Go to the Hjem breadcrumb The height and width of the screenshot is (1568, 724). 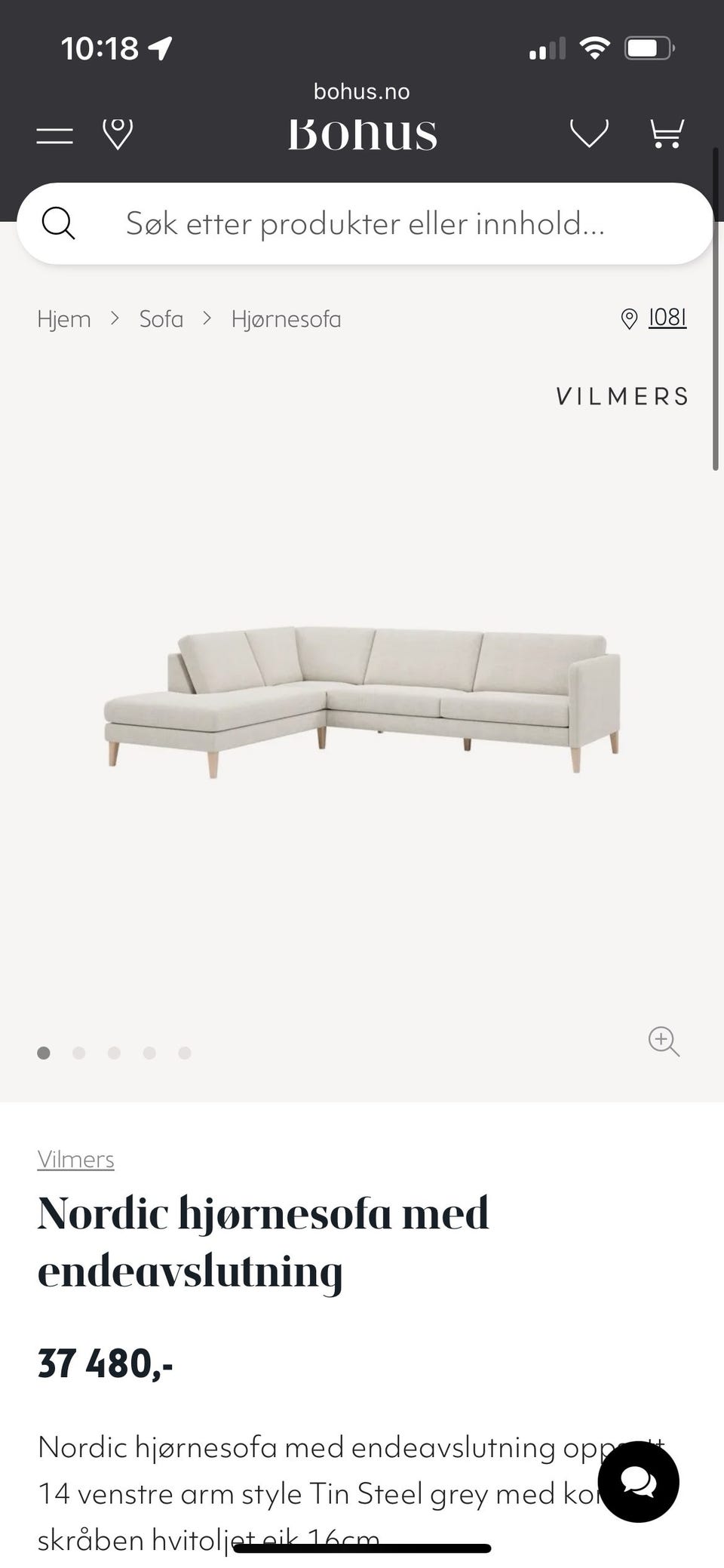point(64,319)
